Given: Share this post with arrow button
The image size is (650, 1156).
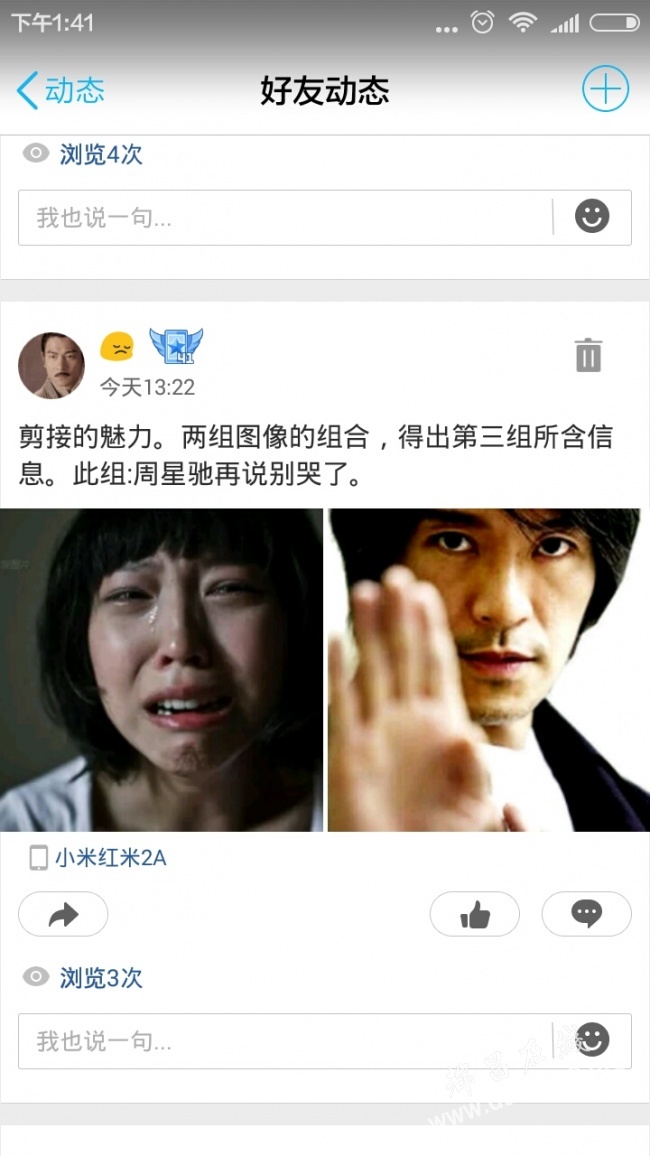Looking at the screenshot, I should (63, 914).
